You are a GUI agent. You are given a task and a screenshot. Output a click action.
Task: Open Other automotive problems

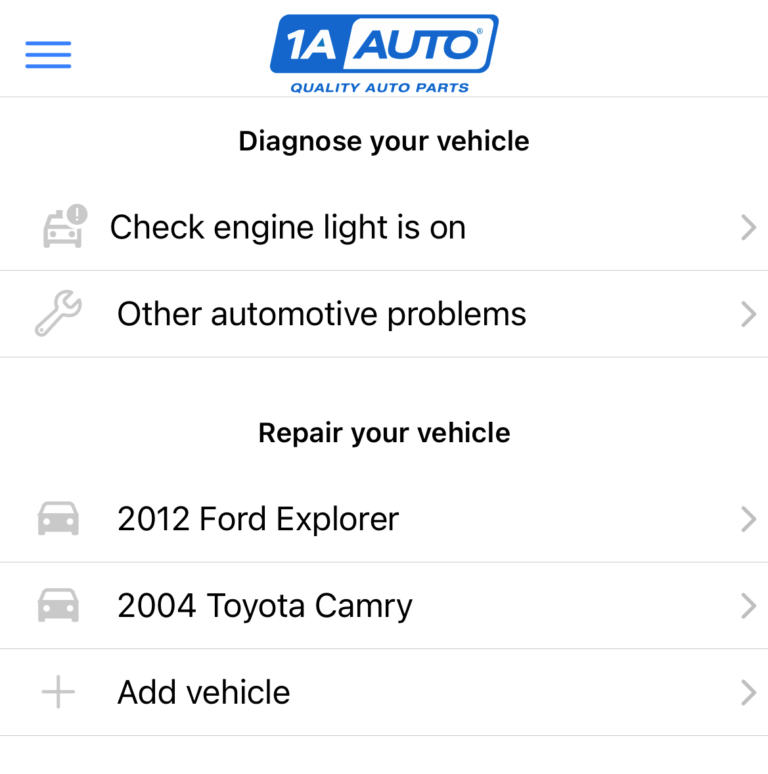tap(321, 314)
